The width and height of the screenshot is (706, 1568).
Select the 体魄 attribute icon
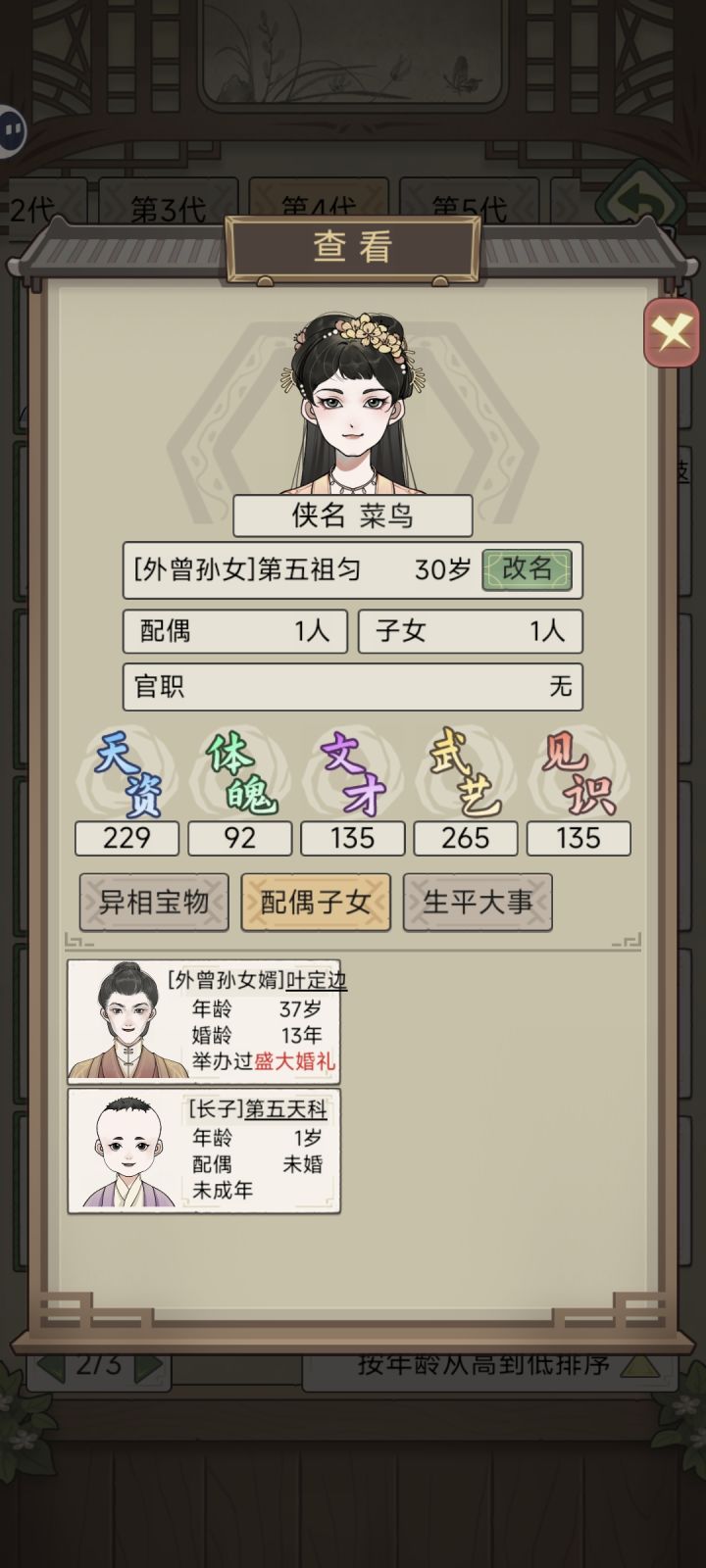238,775
